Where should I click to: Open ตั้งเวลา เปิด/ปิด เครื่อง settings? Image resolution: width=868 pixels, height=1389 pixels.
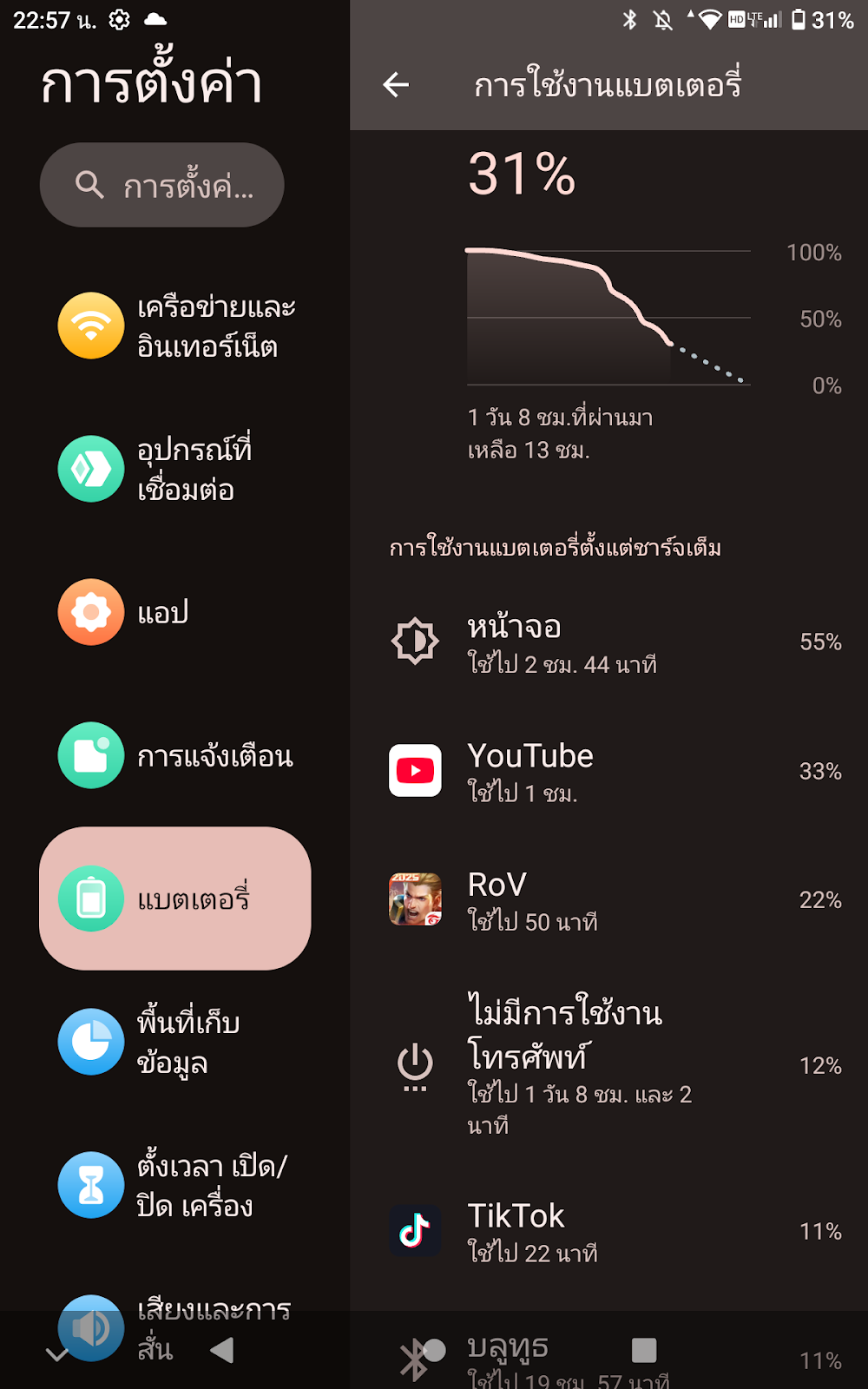point(175,1185)
